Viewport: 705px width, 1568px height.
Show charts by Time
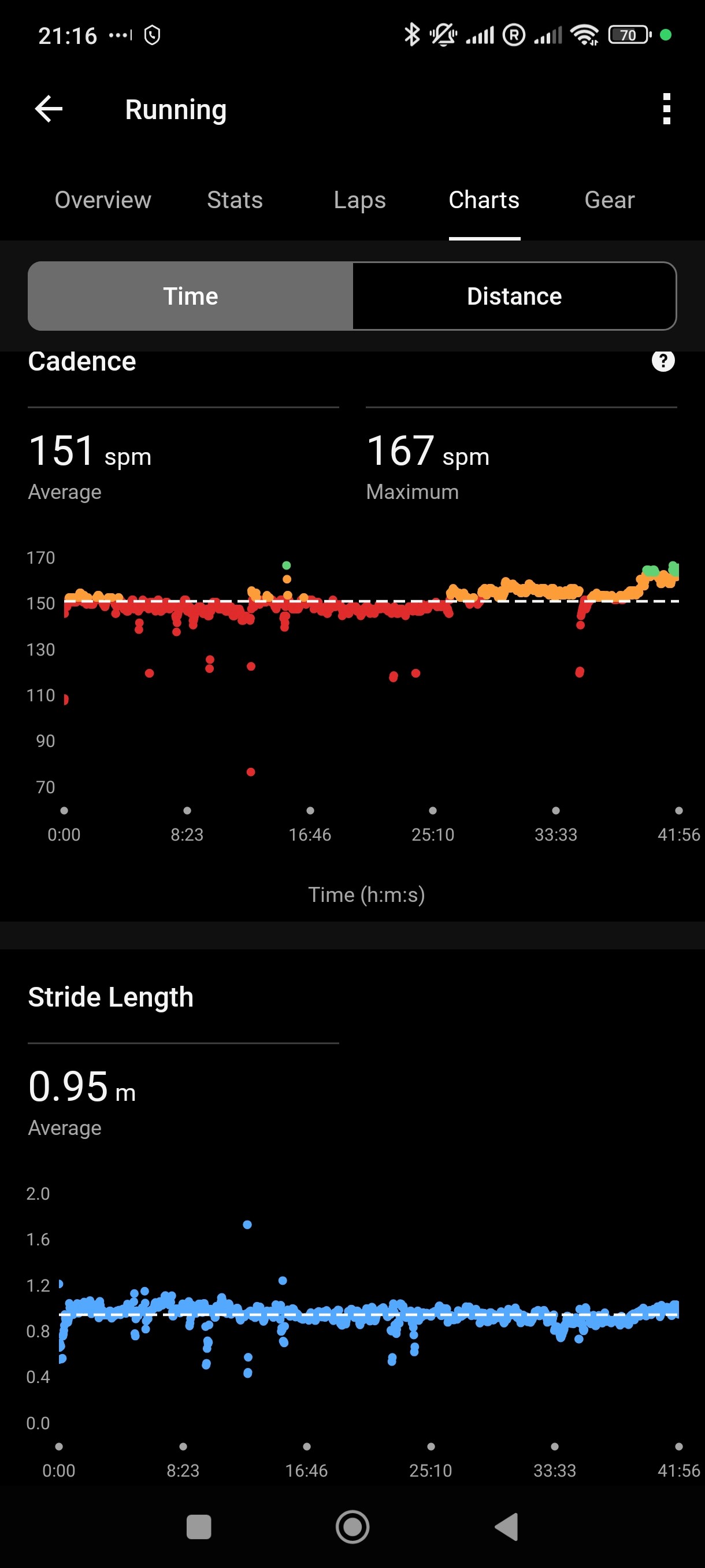(x=190, y=297)
